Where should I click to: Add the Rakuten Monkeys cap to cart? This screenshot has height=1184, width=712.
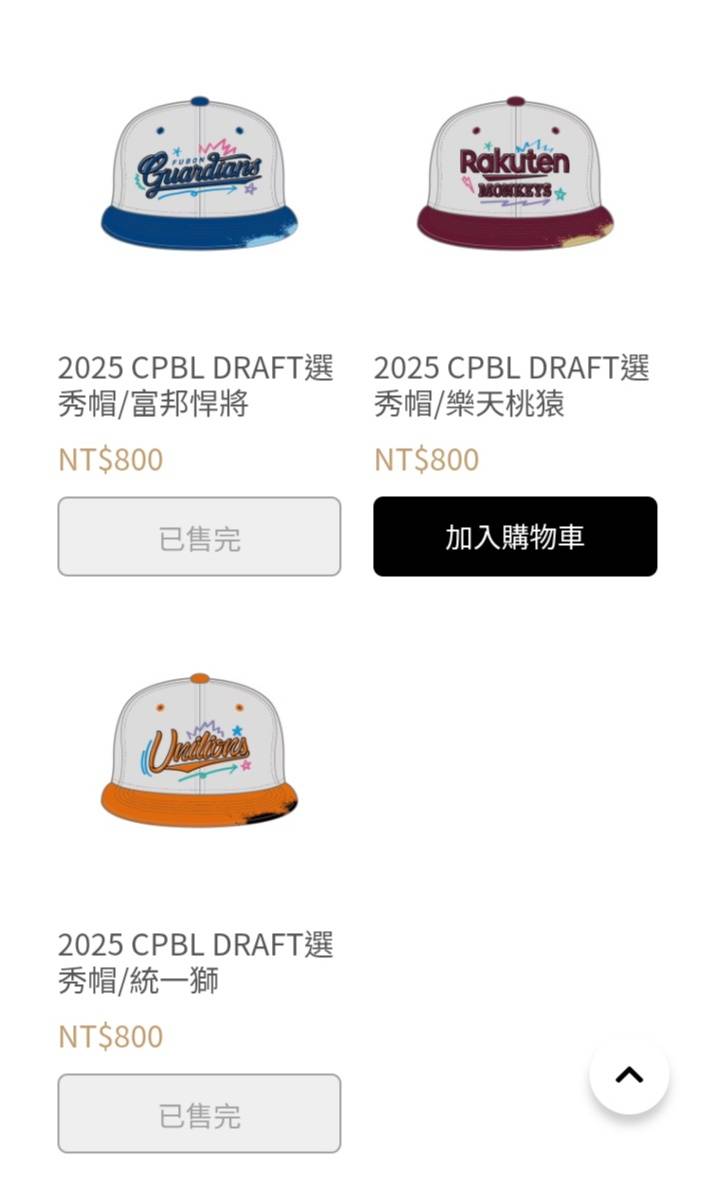click(515, 536)
